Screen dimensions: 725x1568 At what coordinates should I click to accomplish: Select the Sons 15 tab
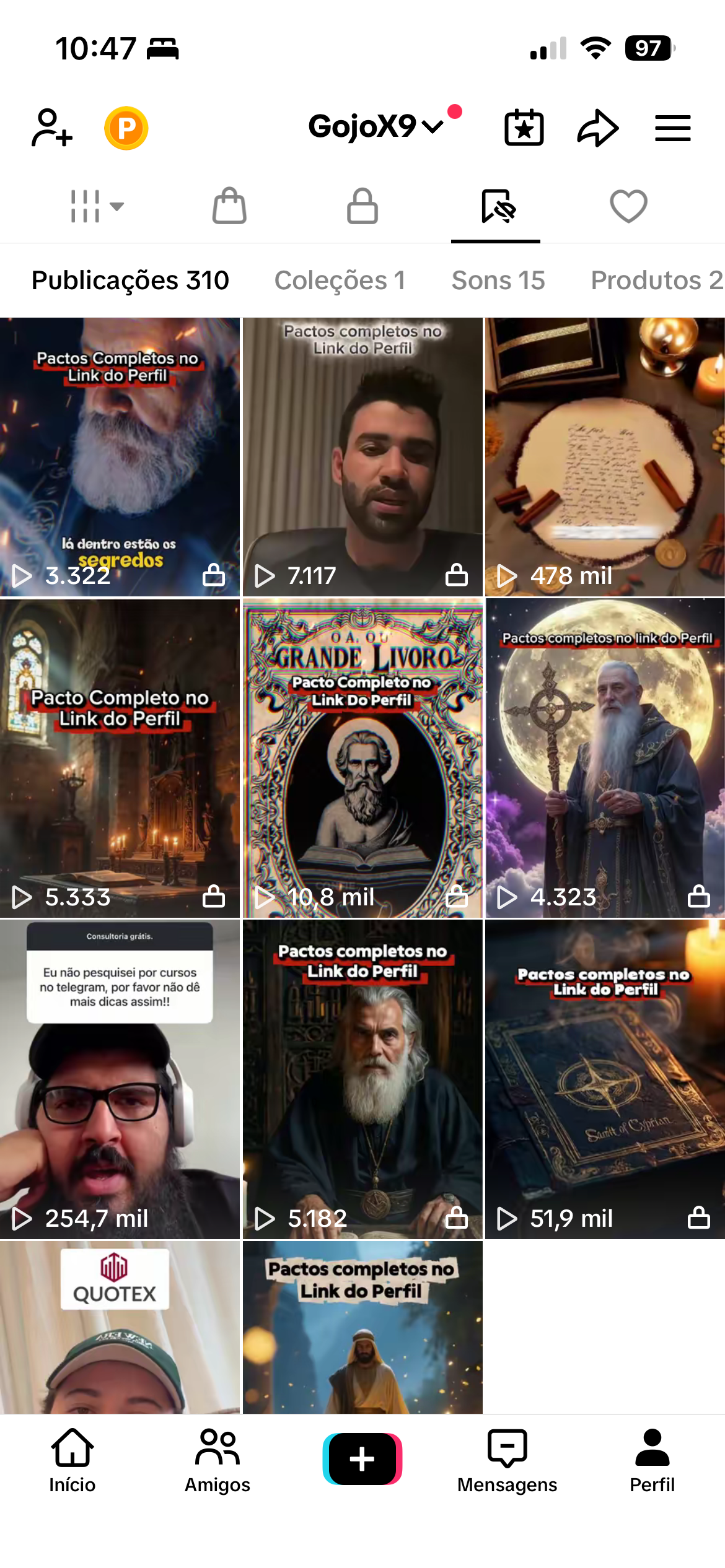(498, 281)
